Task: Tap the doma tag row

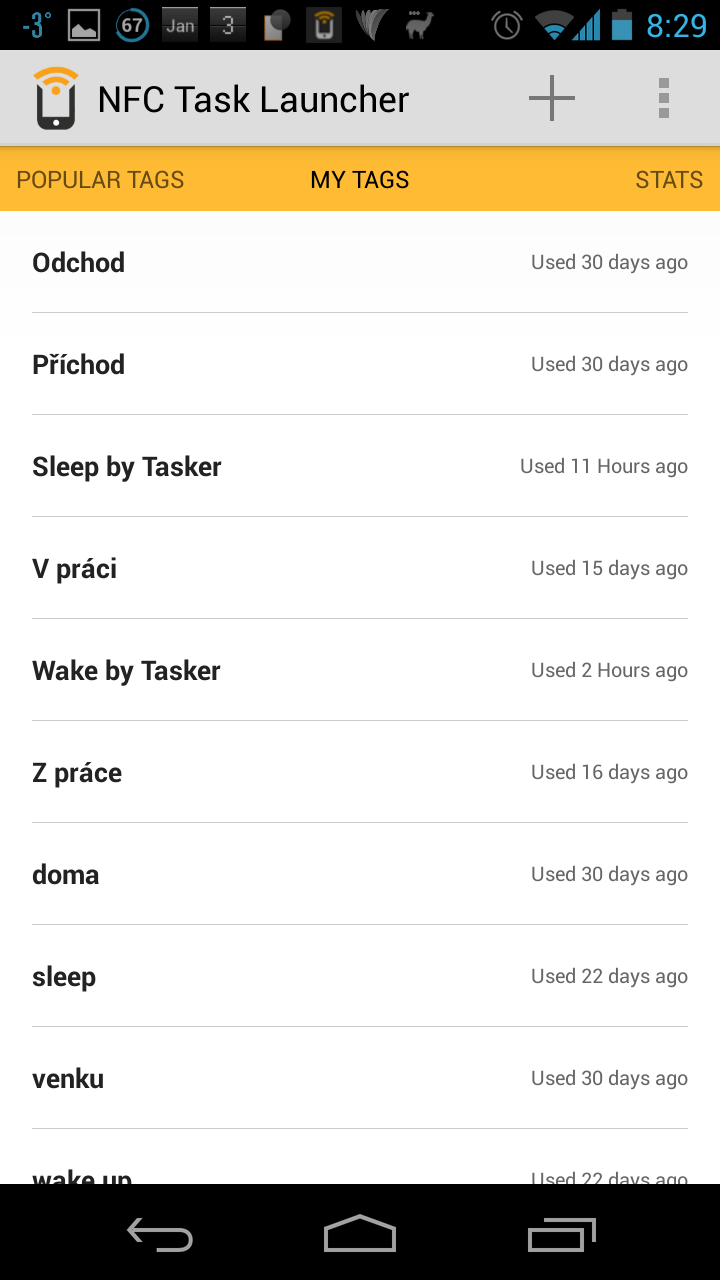Action: pyautogui.click(x=360, y=874)
